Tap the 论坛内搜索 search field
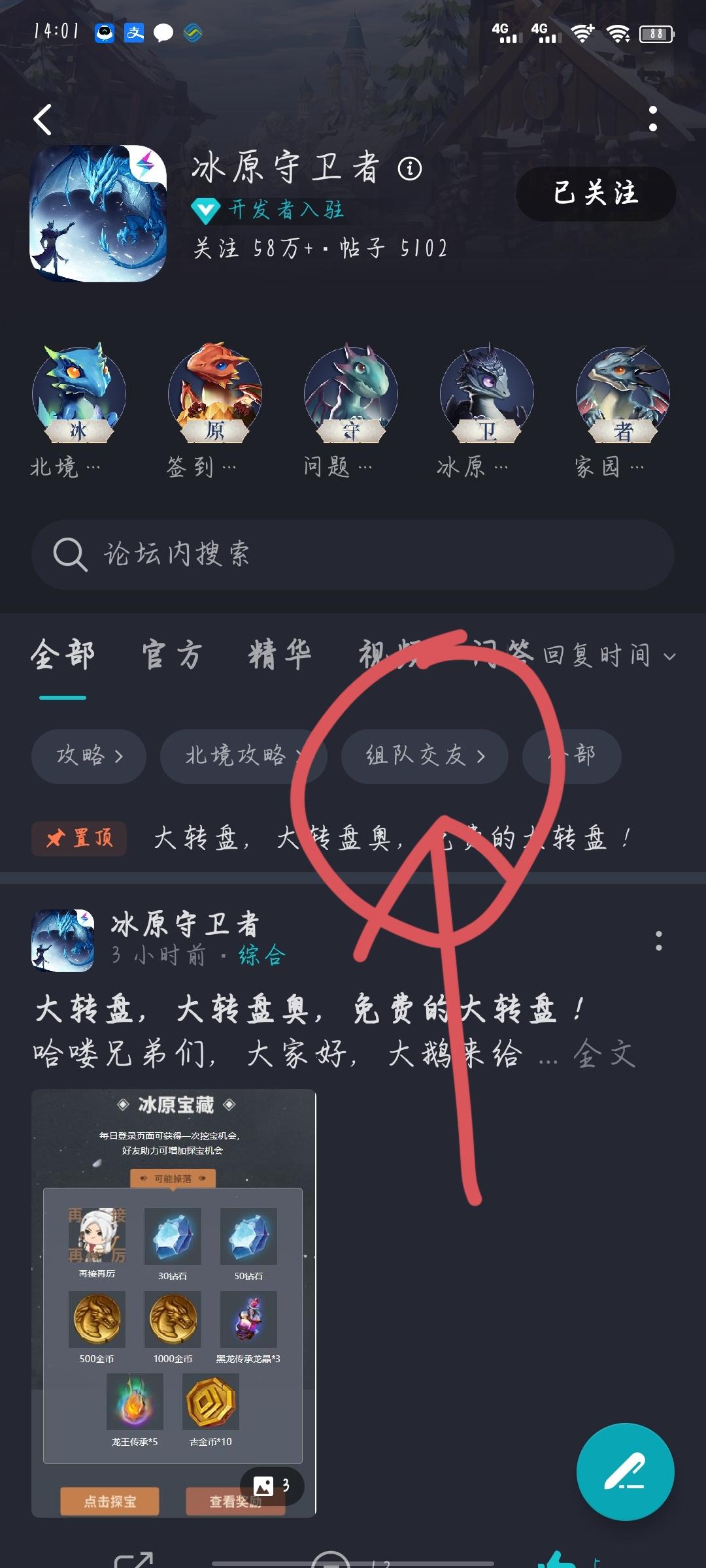706x1568 pixels. point(353,555)
